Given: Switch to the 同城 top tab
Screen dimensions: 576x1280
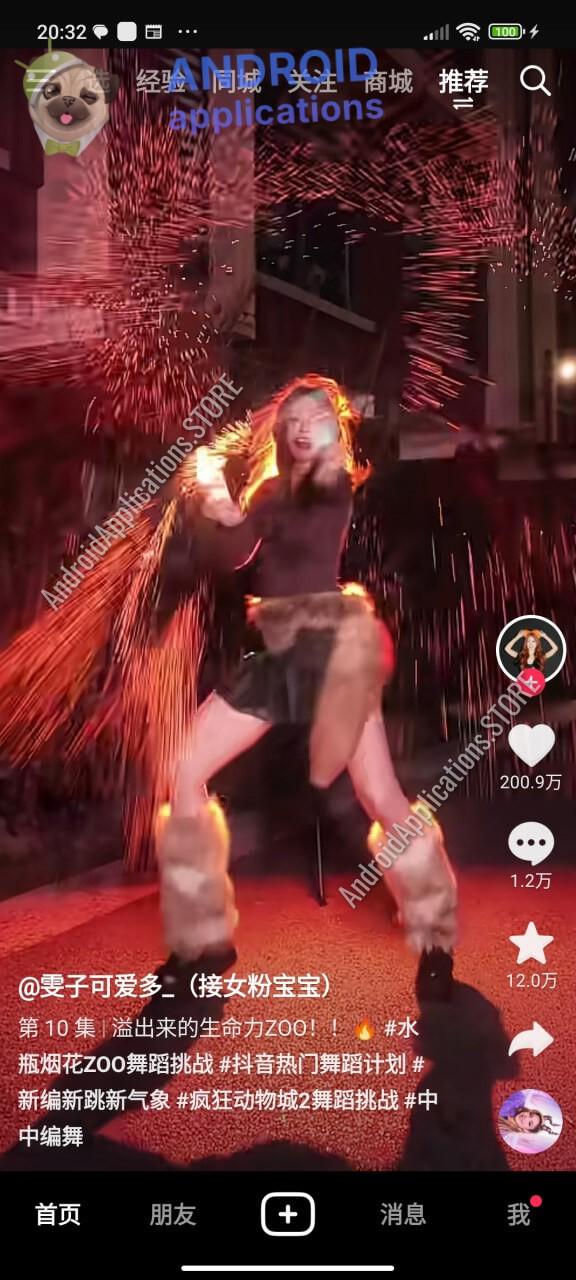Looking at the screenshot, I should click(237, 82).
